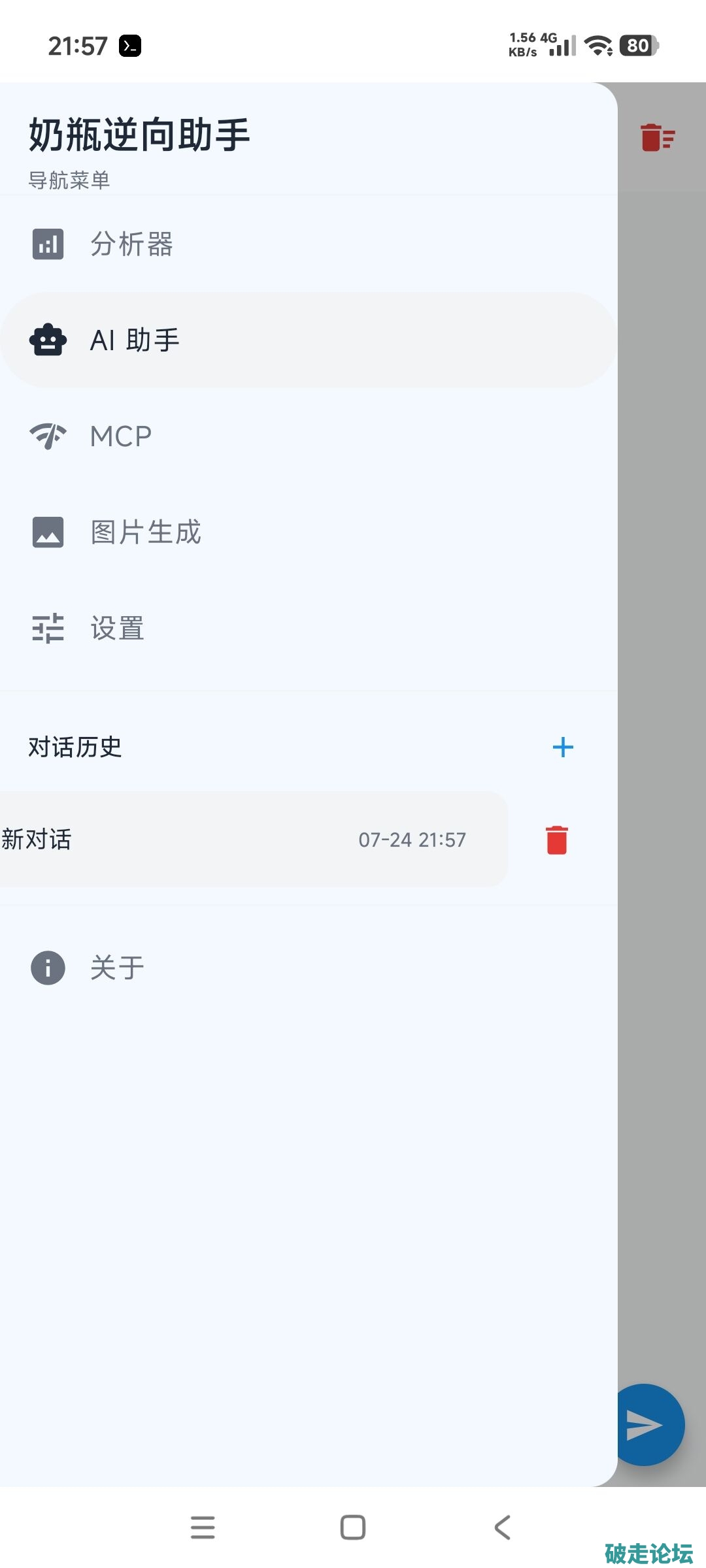Tap the clear-all trash icon at top right

658,137
